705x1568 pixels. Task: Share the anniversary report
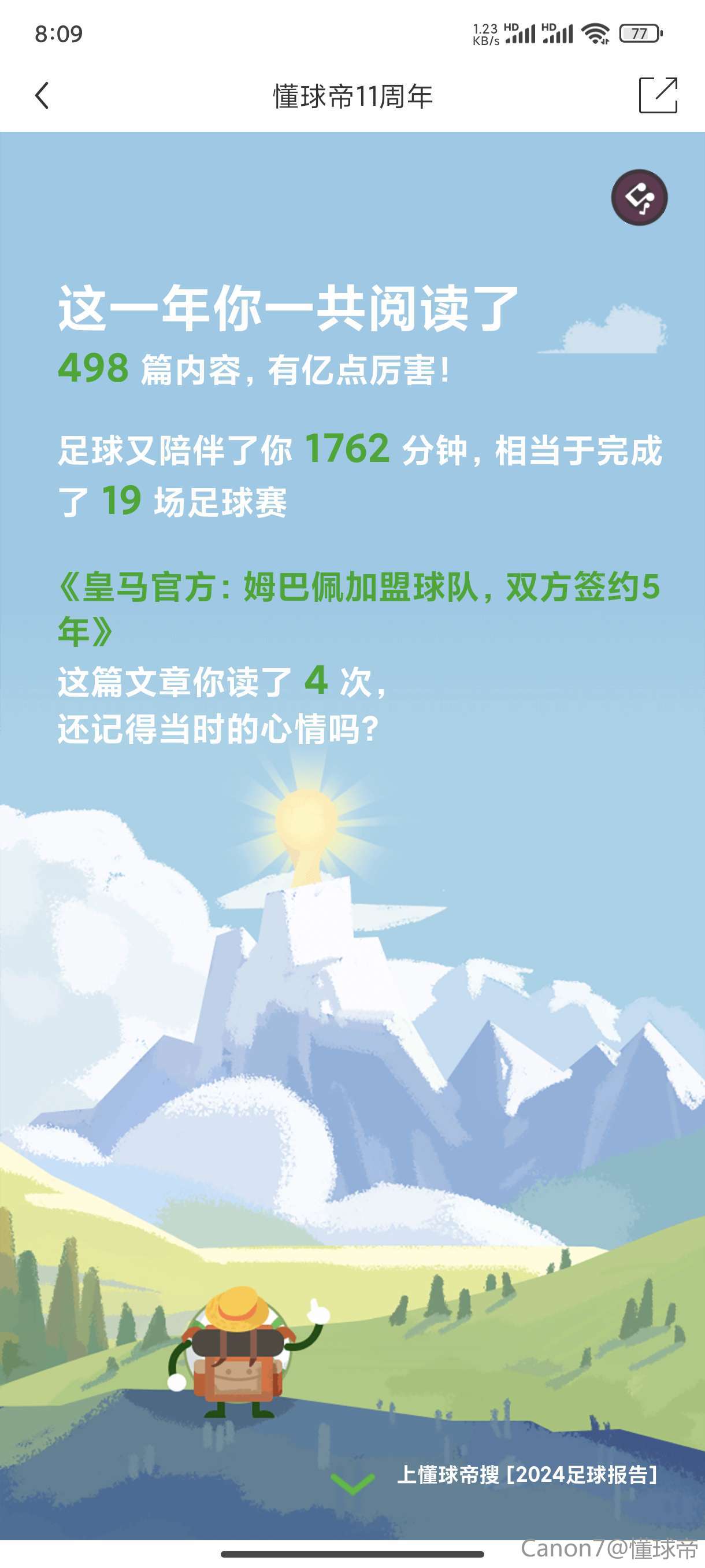658,95
